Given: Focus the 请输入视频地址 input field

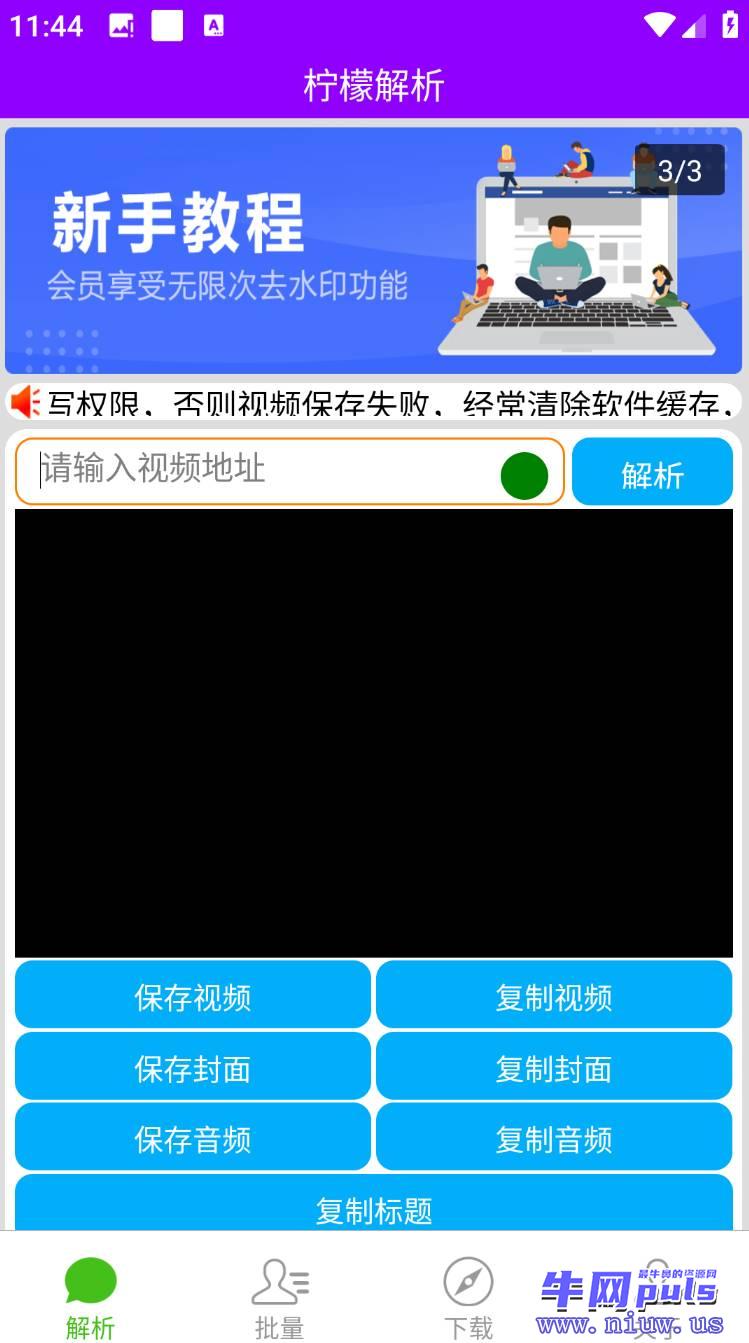Looking at the screenshot, I should pyautogui.click(x=260, y=470).
